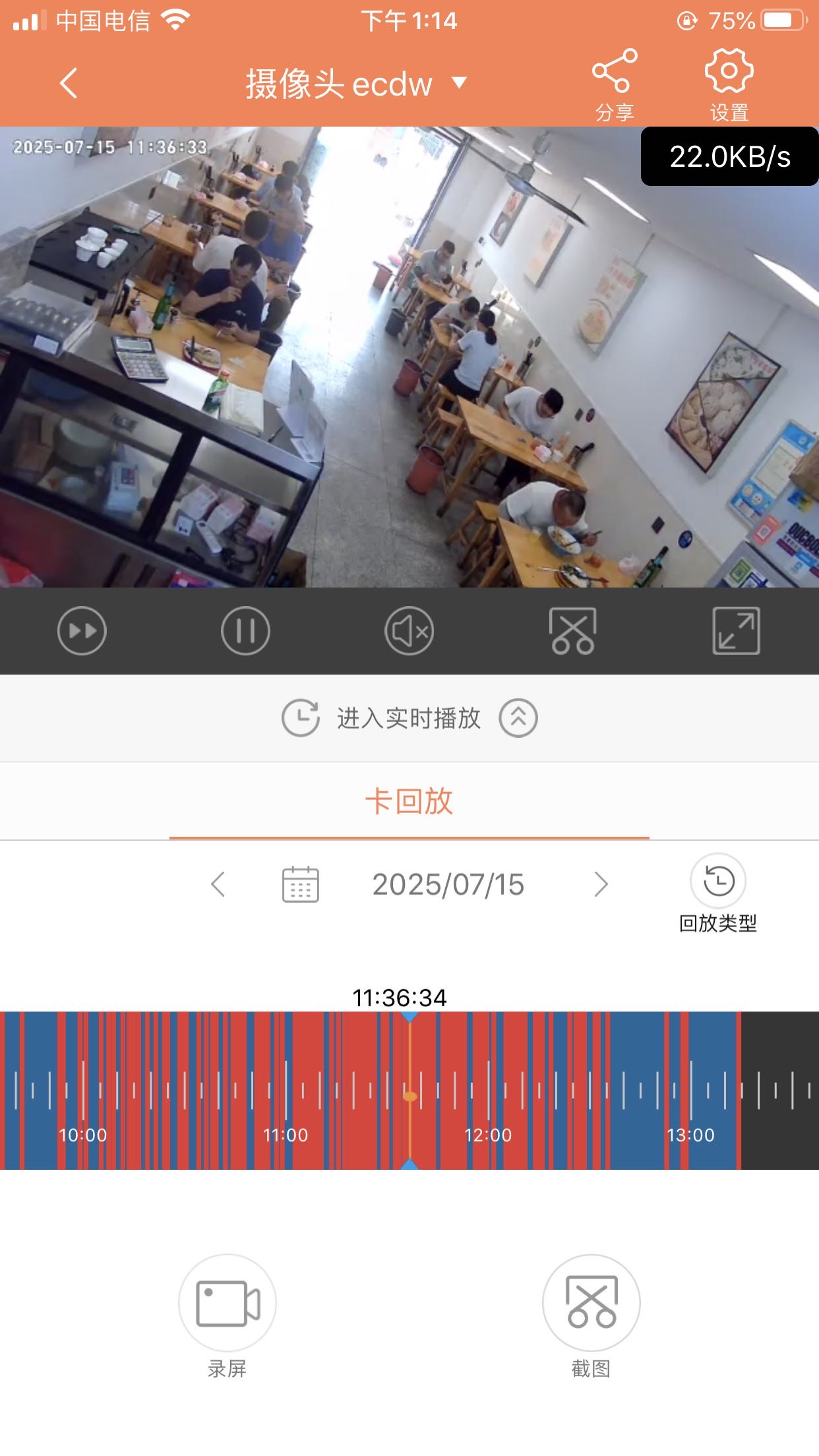819x1456 pixels.
Task: Open the camera ecdw dropdown
Action: click(459, 83)
